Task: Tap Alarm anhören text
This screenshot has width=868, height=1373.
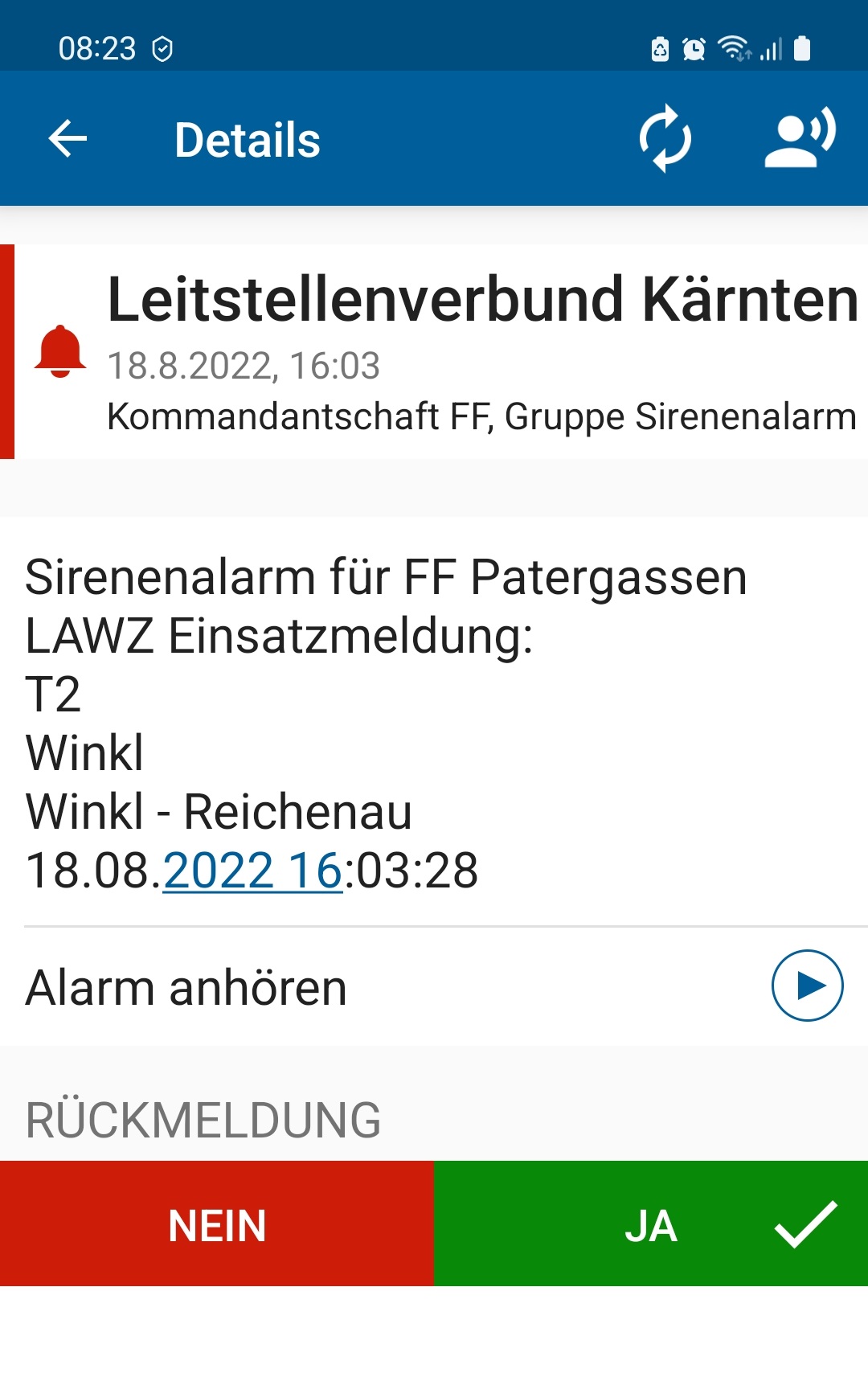Action: coord(186,989)
